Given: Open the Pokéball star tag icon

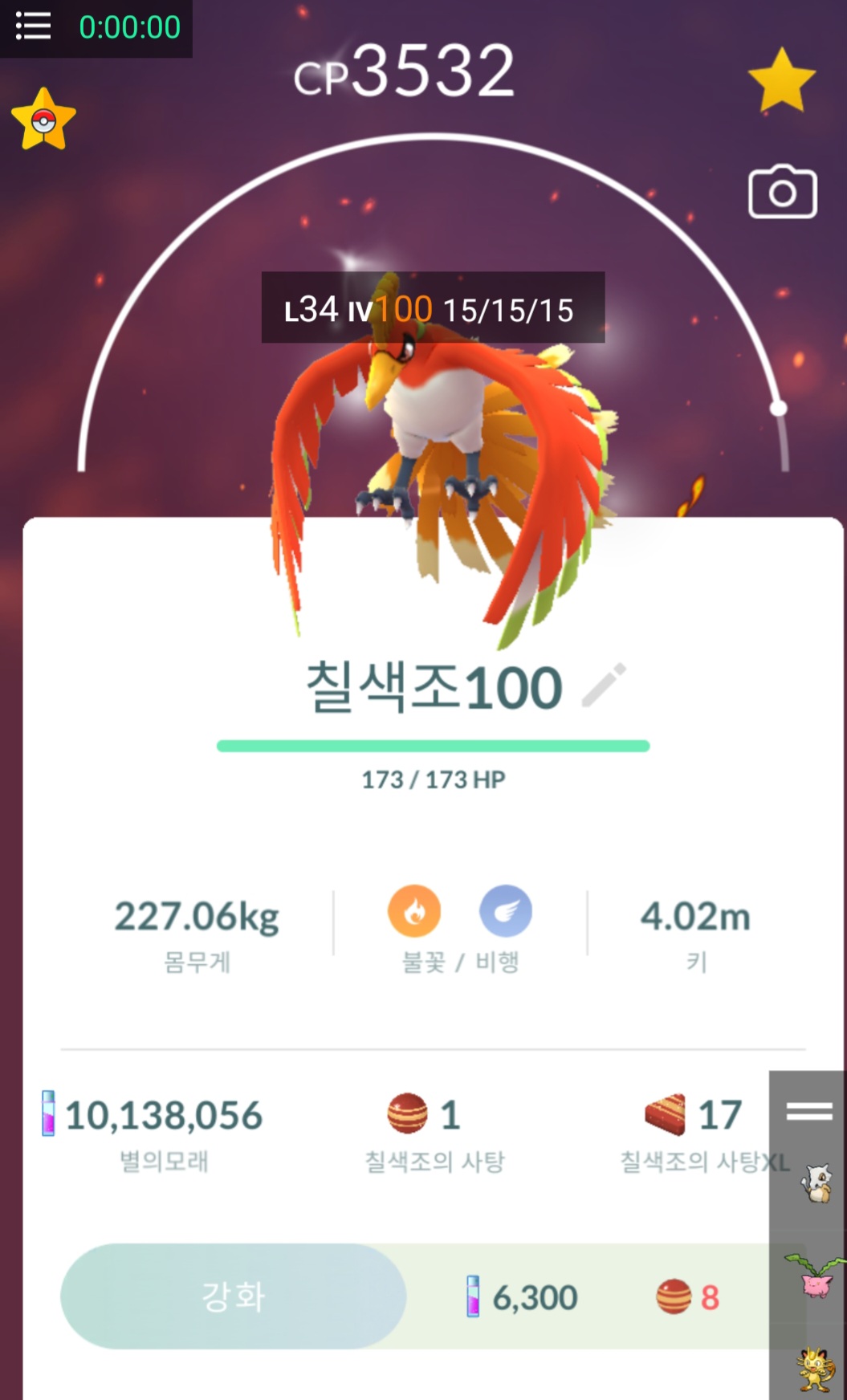Looking at the screenshot, I should pyautogui.click(x=43, y=120).
